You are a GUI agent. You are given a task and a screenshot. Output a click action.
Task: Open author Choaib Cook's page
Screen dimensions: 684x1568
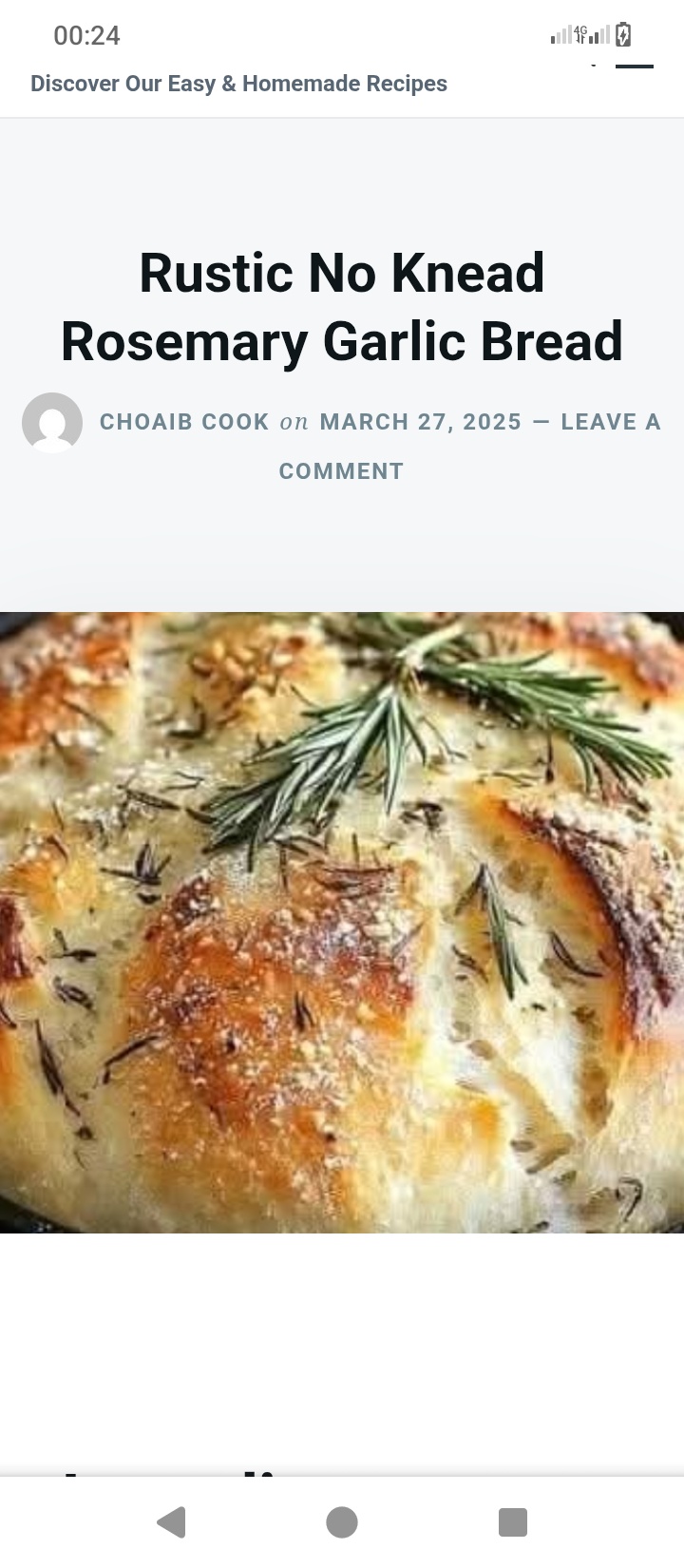[184, 422]
